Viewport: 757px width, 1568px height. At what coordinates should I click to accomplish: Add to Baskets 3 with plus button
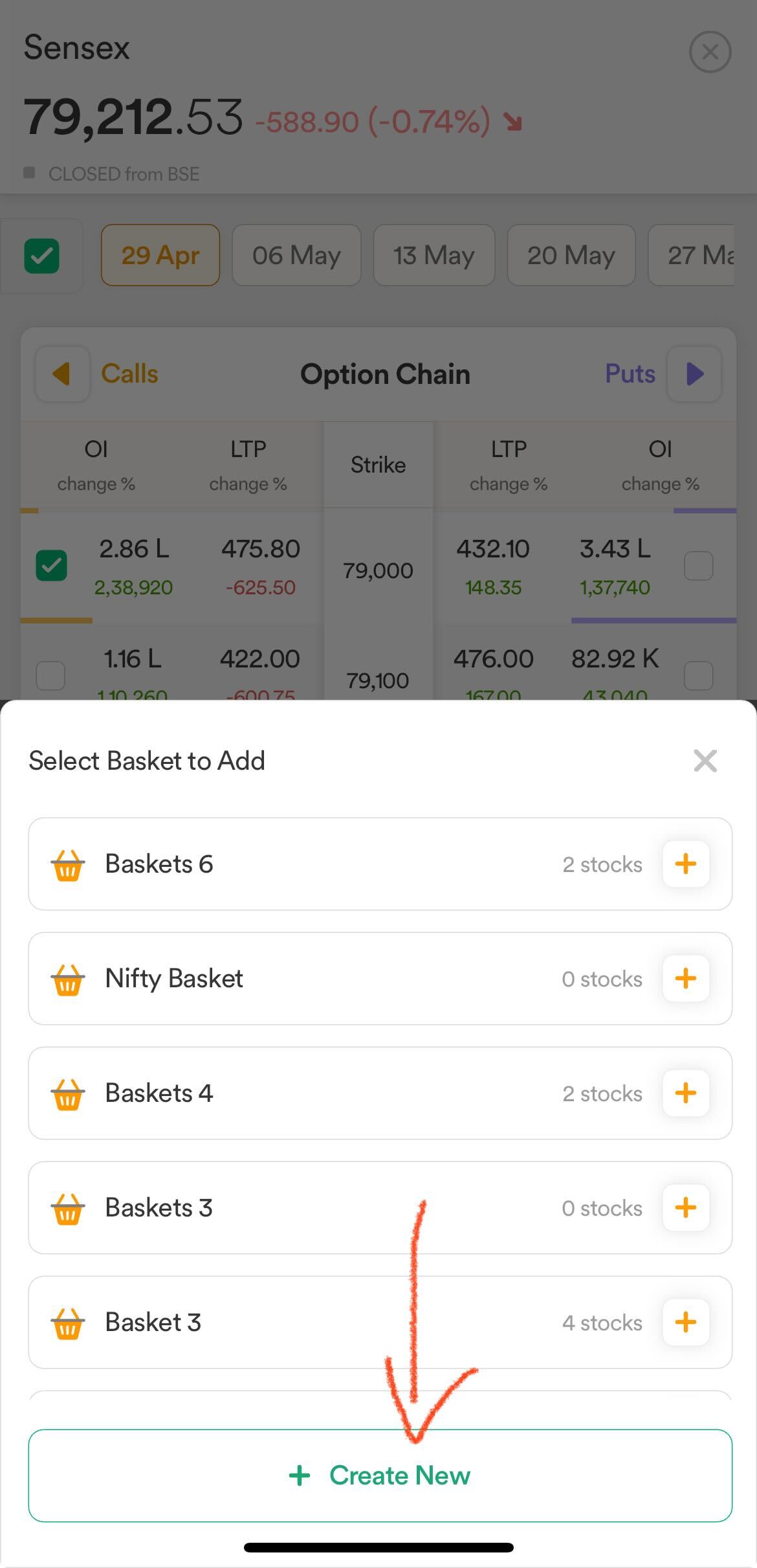click(x=686, y=1207)
